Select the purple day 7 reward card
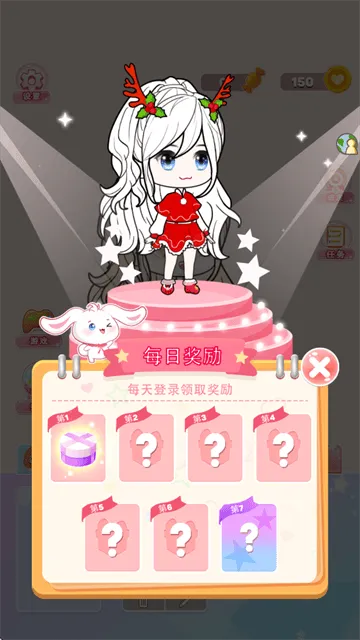 tap(249, 538)
